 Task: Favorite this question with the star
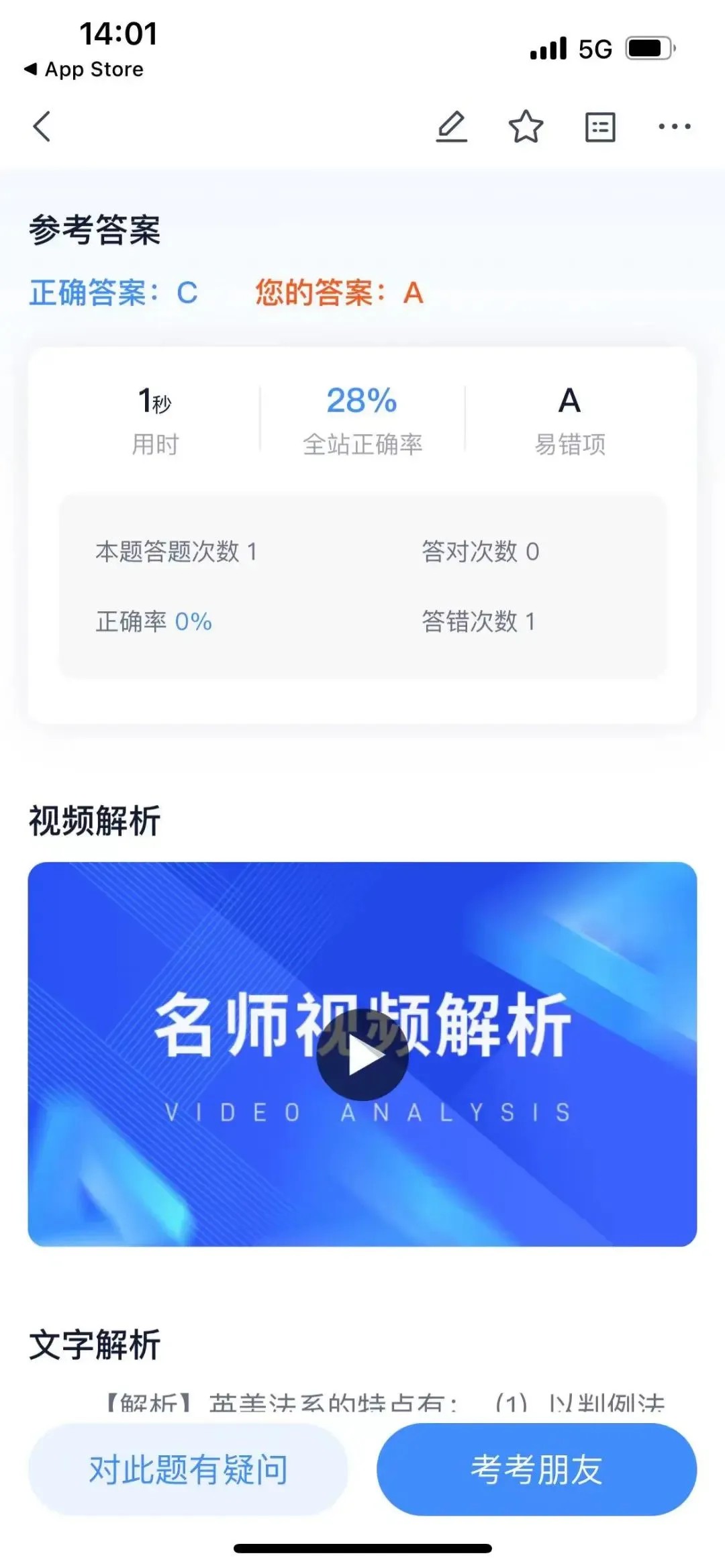pos(526,126)
